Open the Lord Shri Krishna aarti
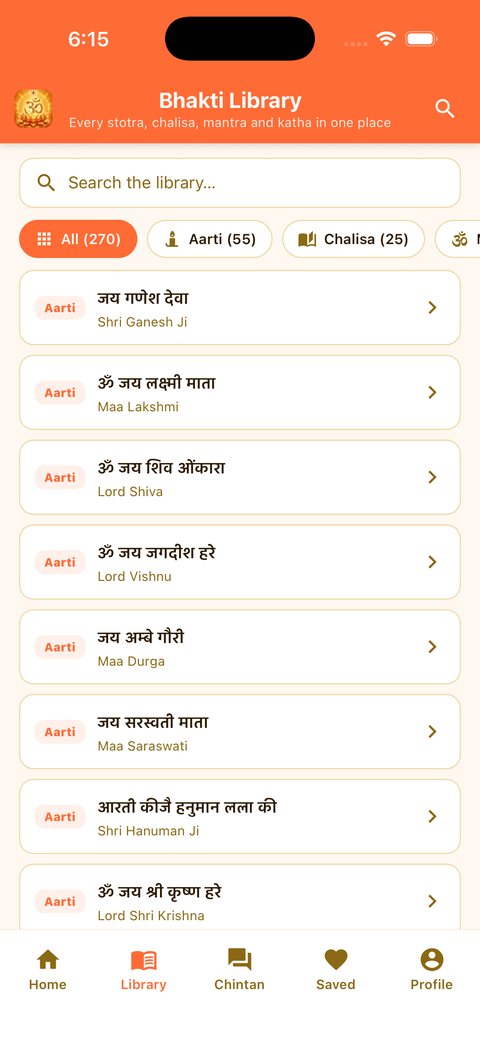480x1044 pixels. tap(240, 897)
